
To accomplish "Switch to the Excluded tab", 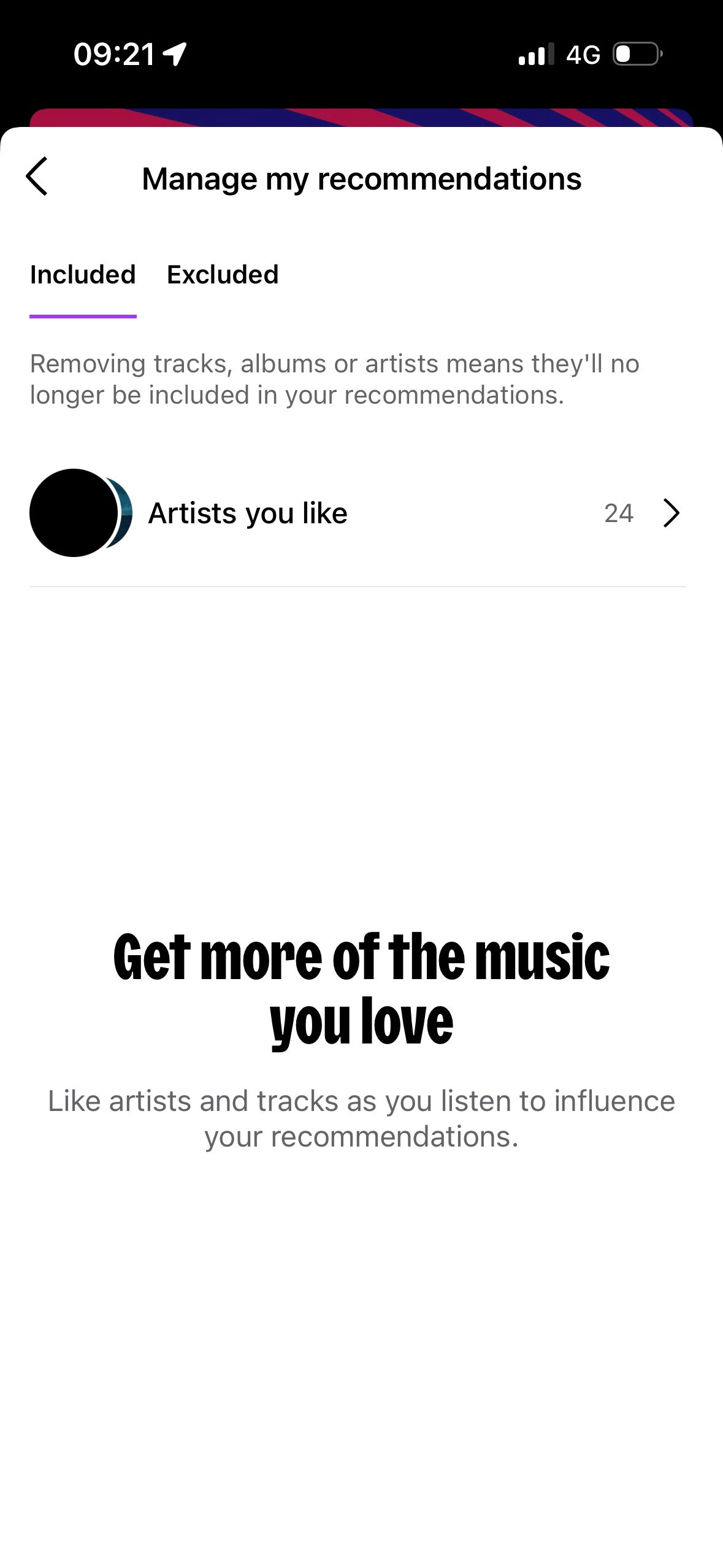I will 223,274.
